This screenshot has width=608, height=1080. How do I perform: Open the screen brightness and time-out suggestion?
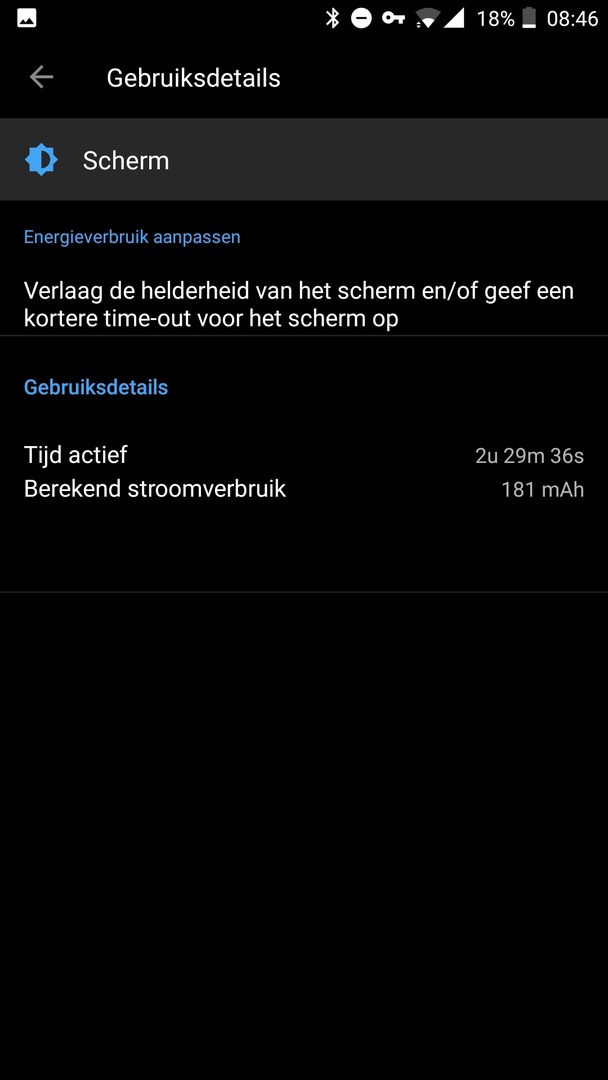pos(300,304)
